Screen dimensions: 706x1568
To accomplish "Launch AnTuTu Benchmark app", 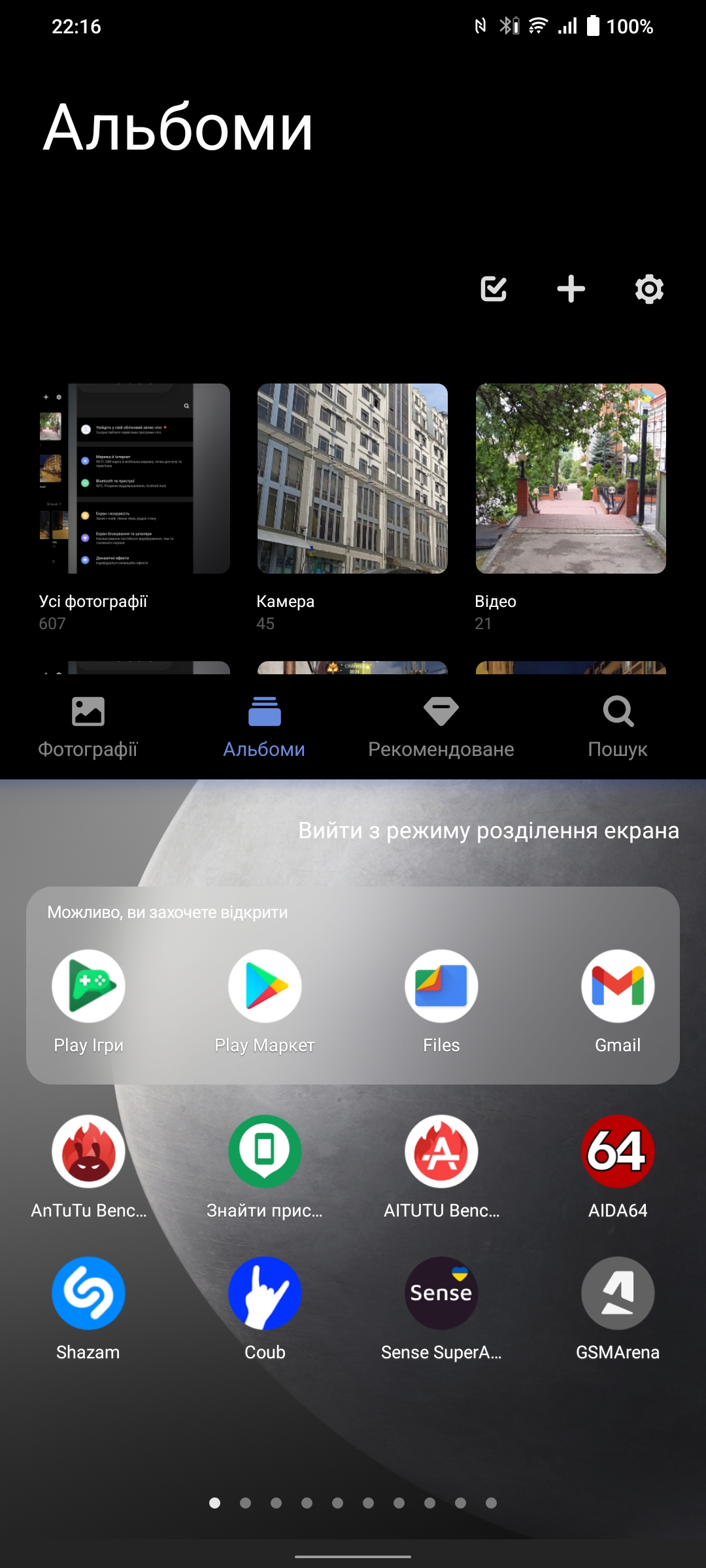I will tap(88, 1152).
